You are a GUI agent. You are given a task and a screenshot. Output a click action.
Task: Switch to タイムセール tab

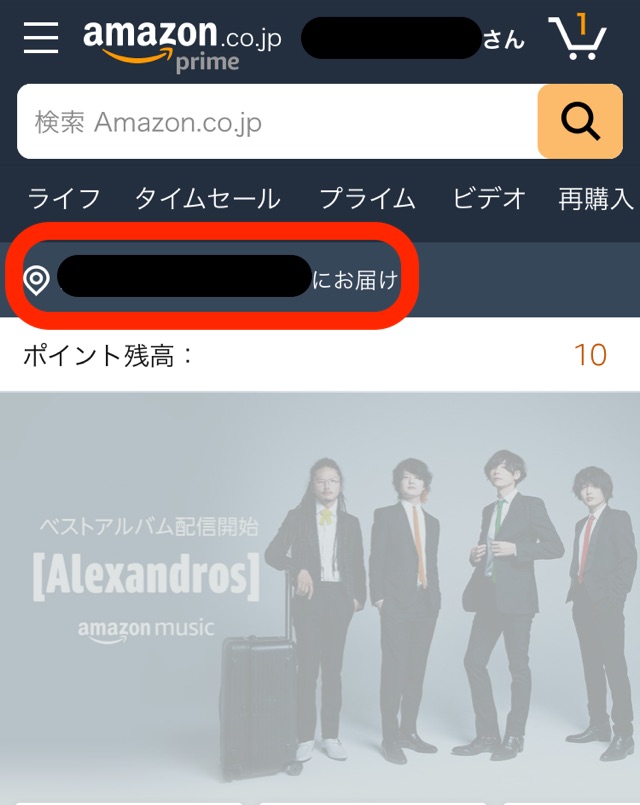(208, 198)
